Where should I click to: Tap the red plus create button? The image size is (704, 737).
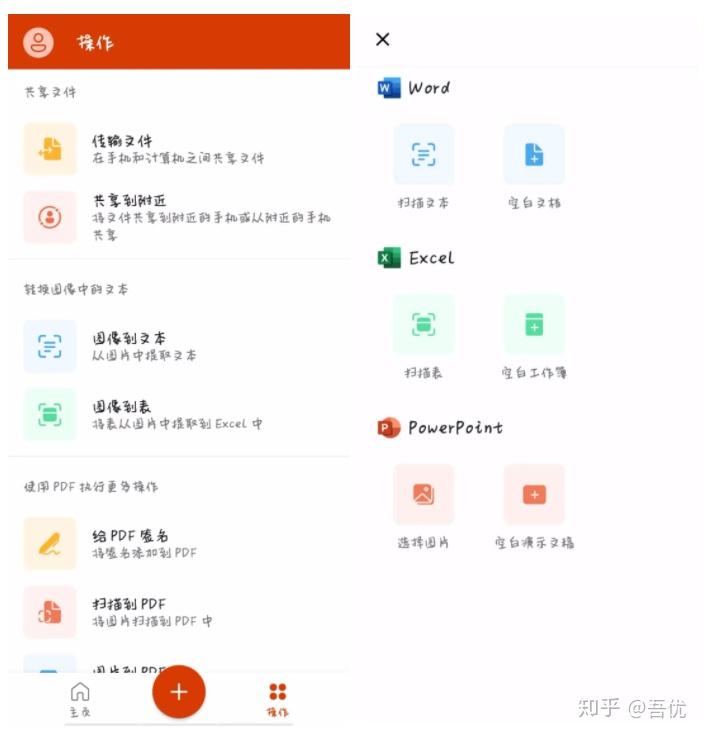pos(179,692)
